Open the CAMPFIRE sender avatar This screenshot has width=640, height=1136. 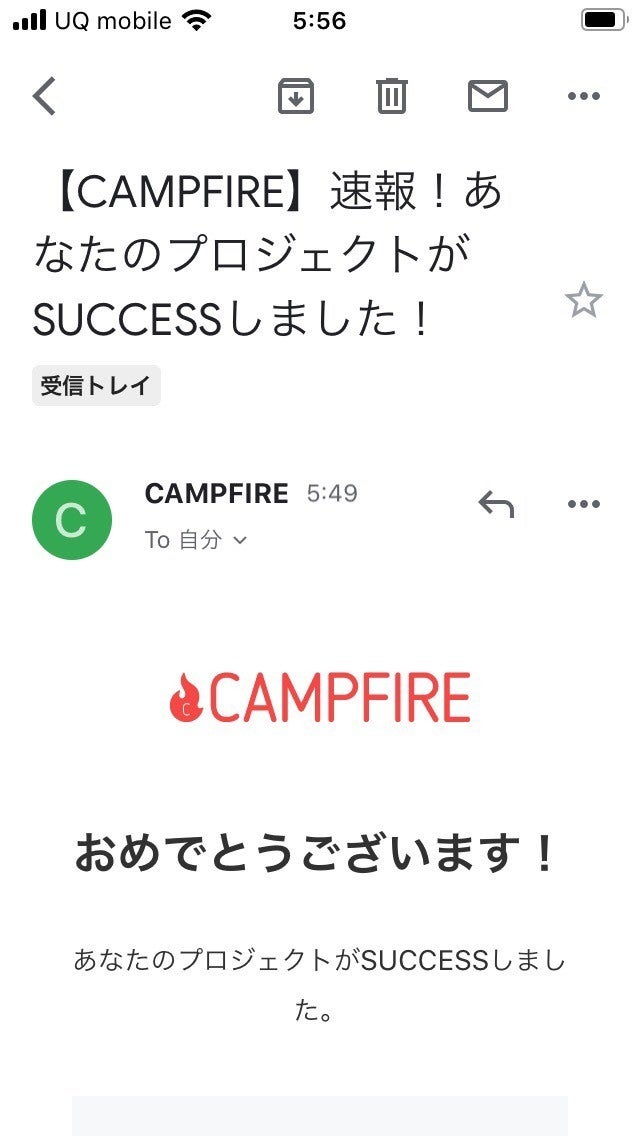point(72,520)
